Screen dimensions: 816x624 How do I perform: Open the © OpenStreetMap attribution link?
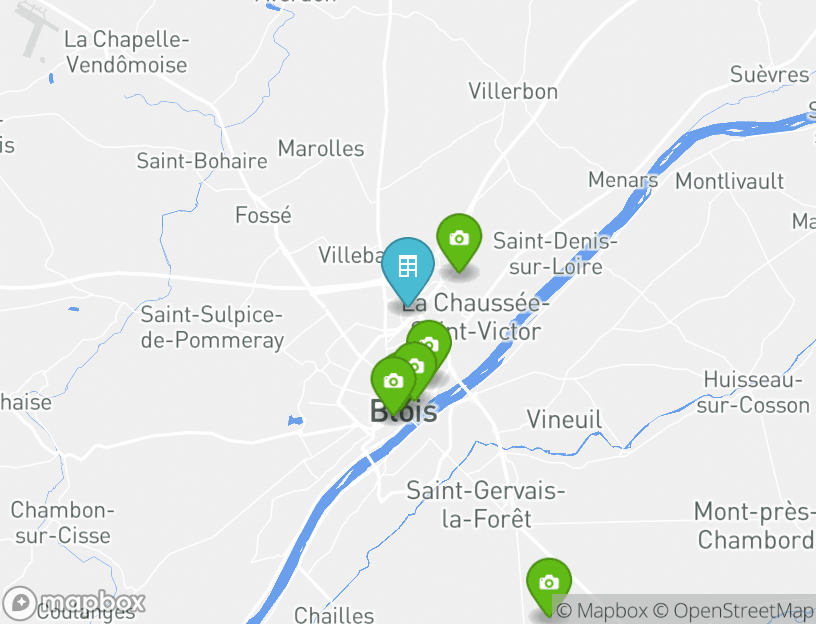pyautogui.click(x=735, y=610)
